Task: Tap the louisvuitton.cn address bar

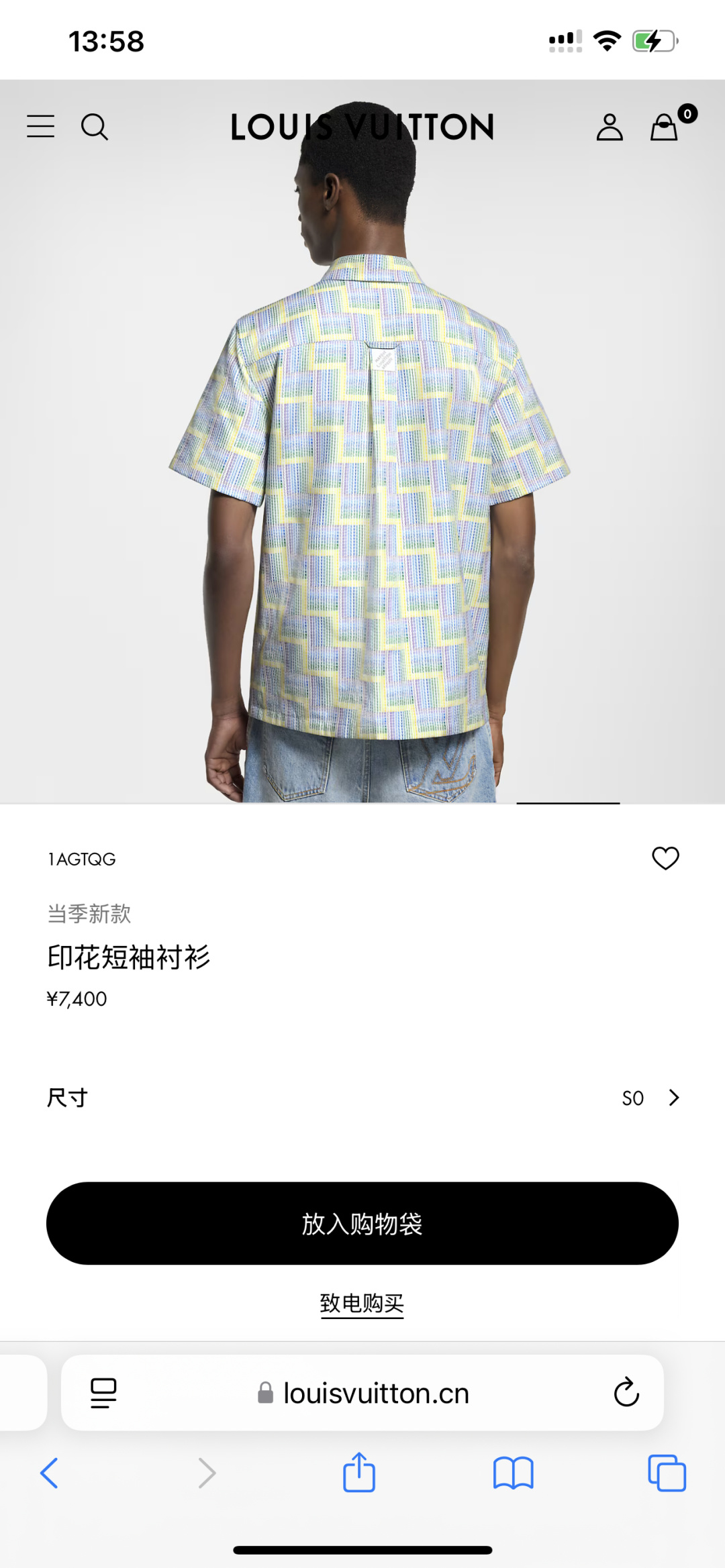Action: 376,1394
